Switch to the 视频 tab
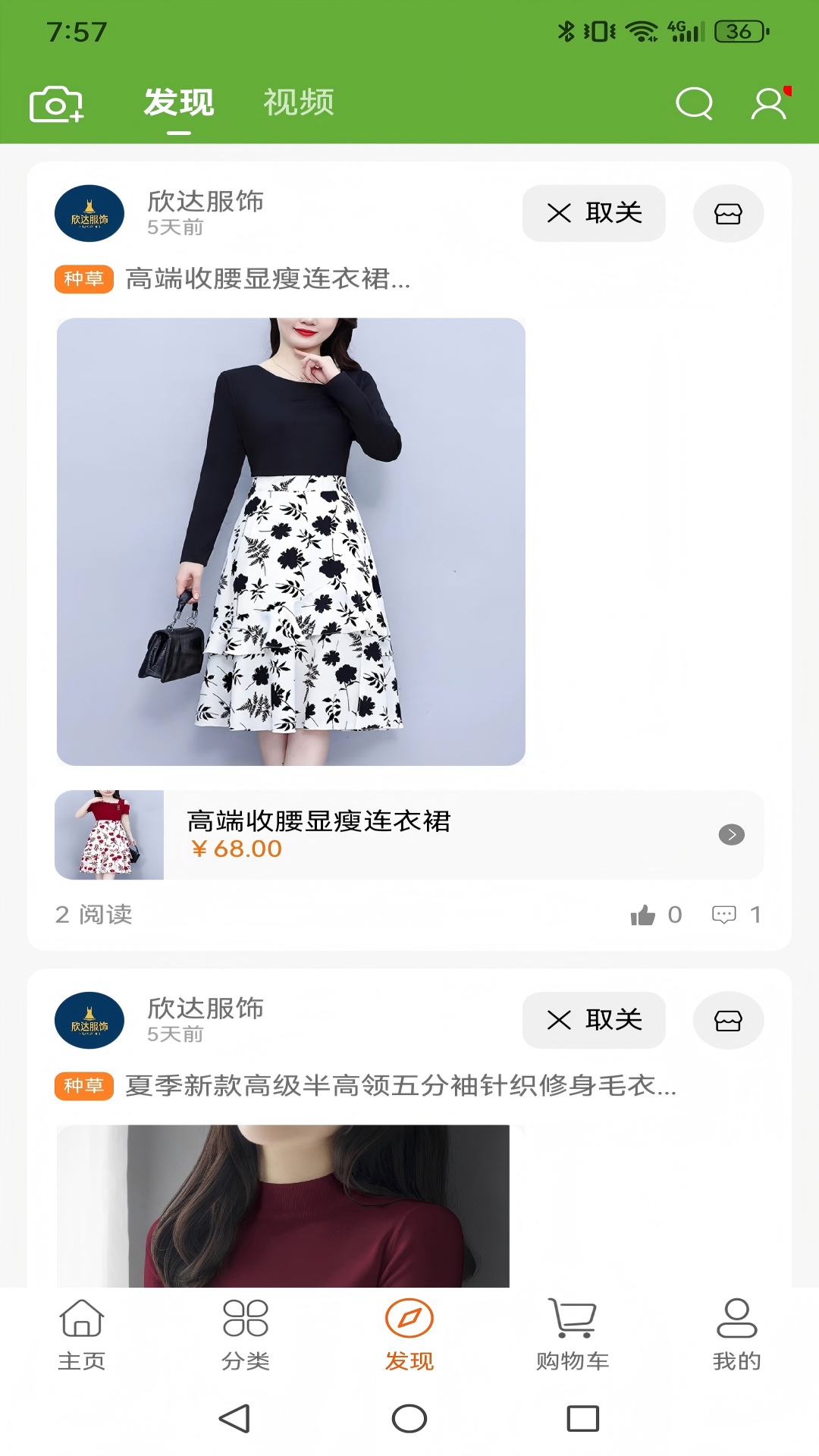This screenshot has height=1456, width=819. (298, 105)
